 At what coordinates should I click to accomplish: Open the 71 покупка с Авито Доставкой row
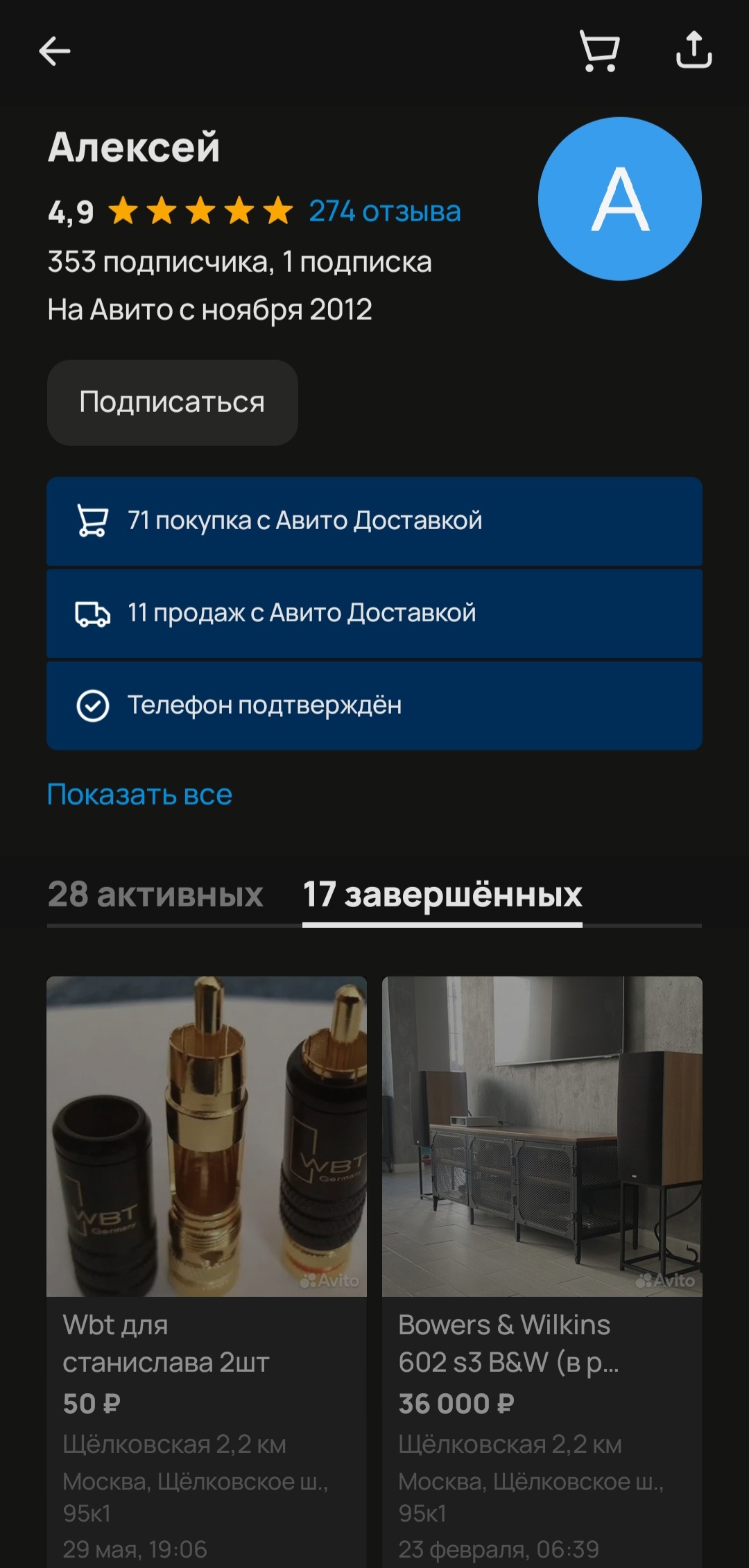tap(374, 521)
